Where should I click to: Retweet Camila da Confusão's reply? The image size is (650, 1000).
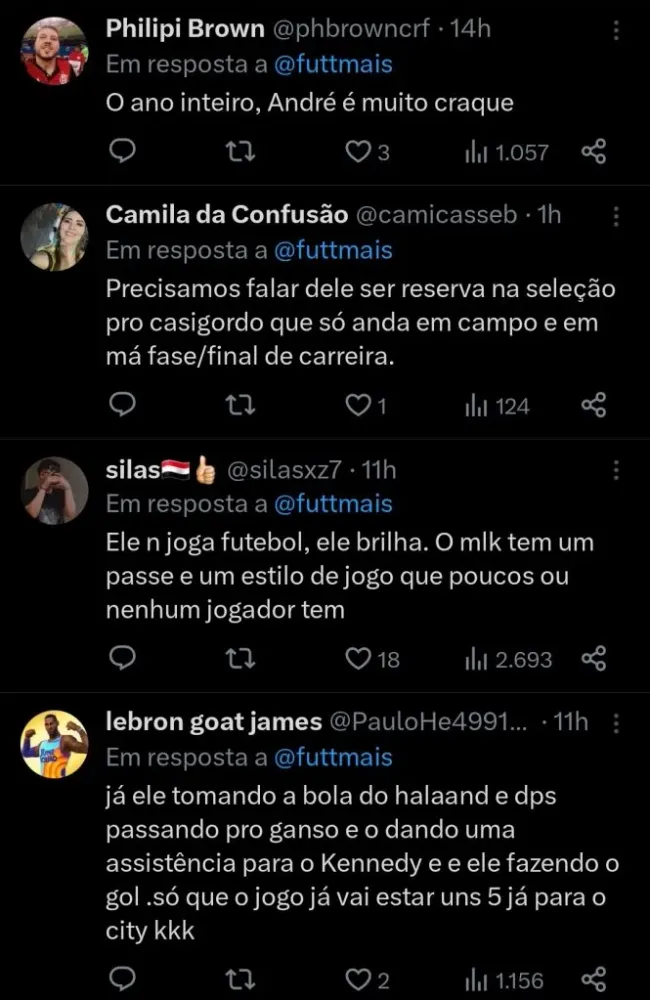[x=240, y=405]
